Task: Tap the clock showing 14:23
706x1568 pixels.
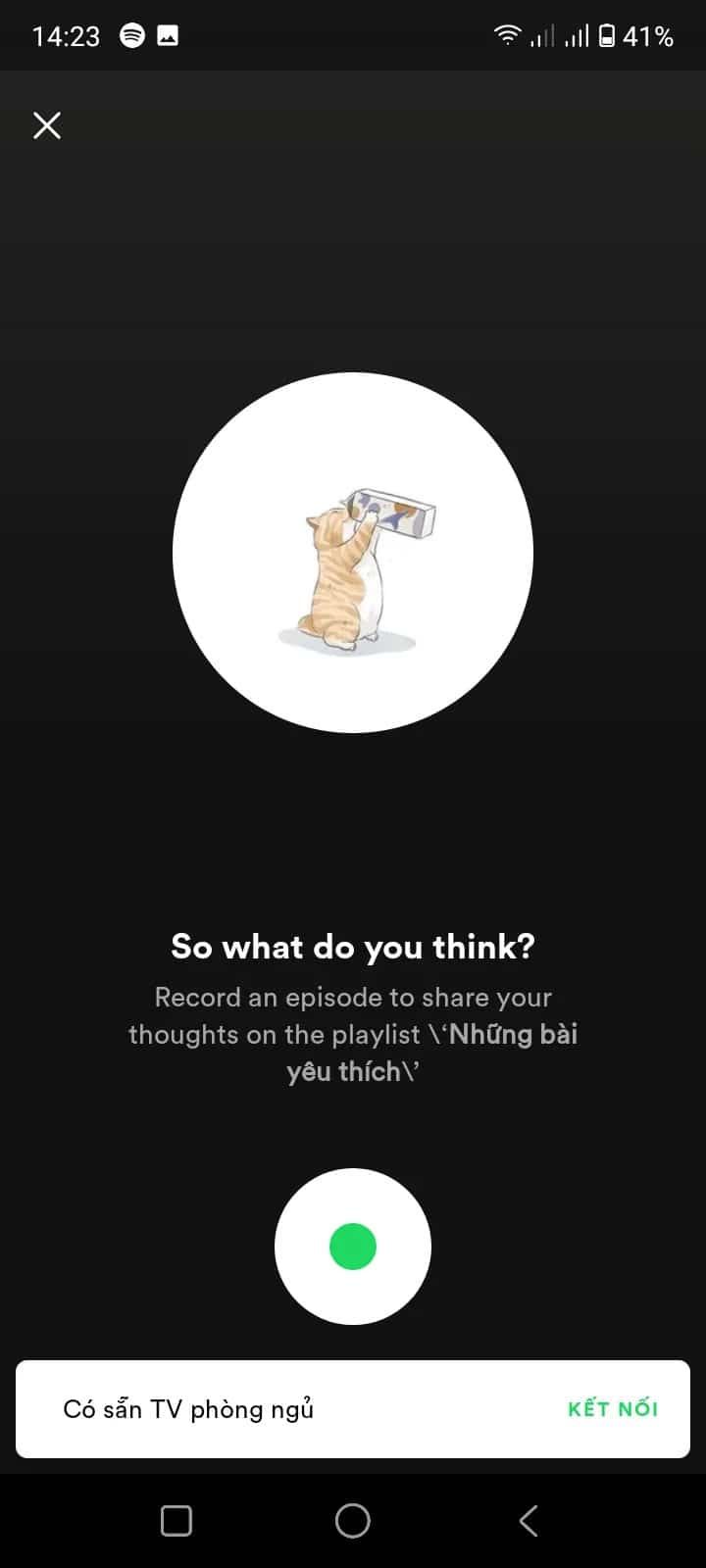Action: point(65,34)
